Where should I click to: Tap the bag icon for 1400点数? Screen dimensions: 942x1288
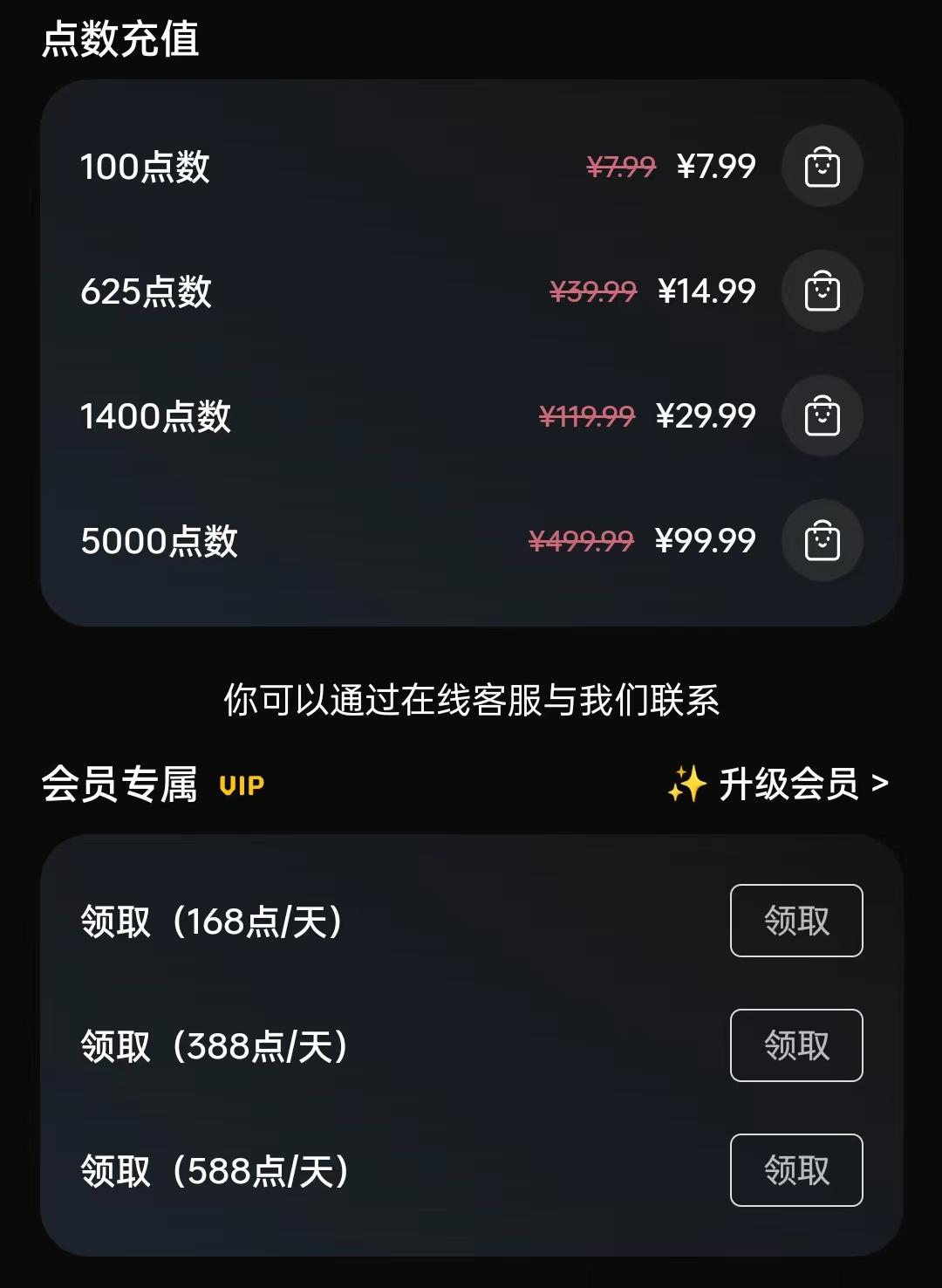coord(822,415)
